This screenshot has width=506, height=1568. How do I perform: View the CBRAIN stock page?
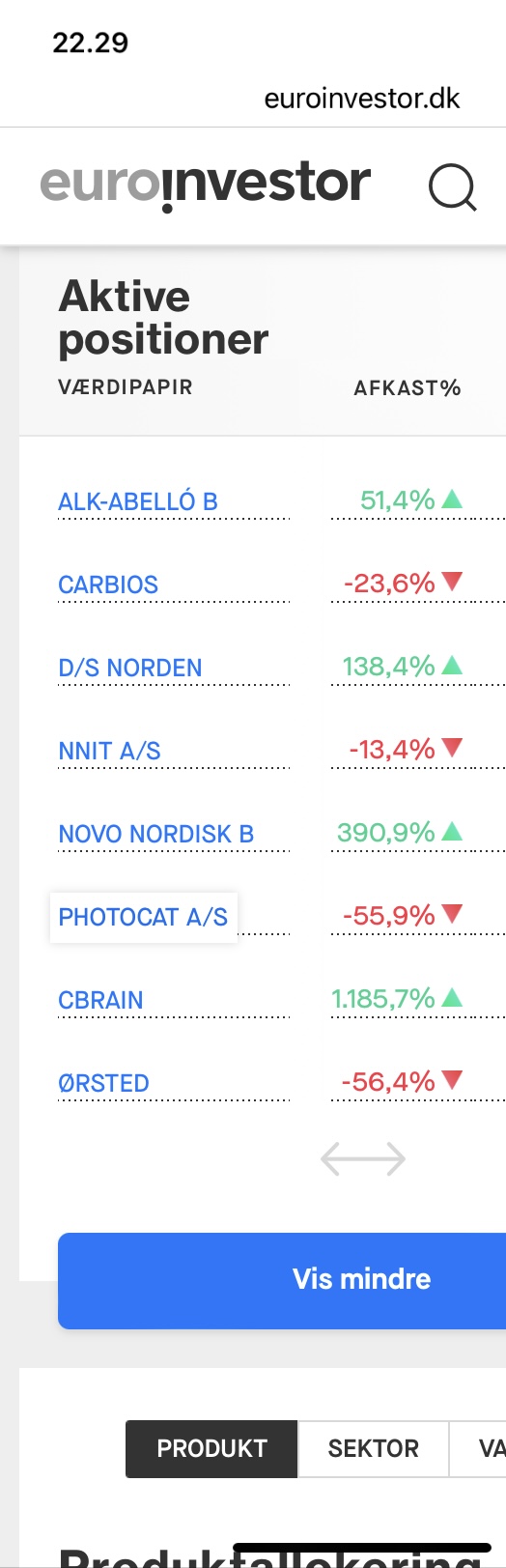tap(100, 1000)
